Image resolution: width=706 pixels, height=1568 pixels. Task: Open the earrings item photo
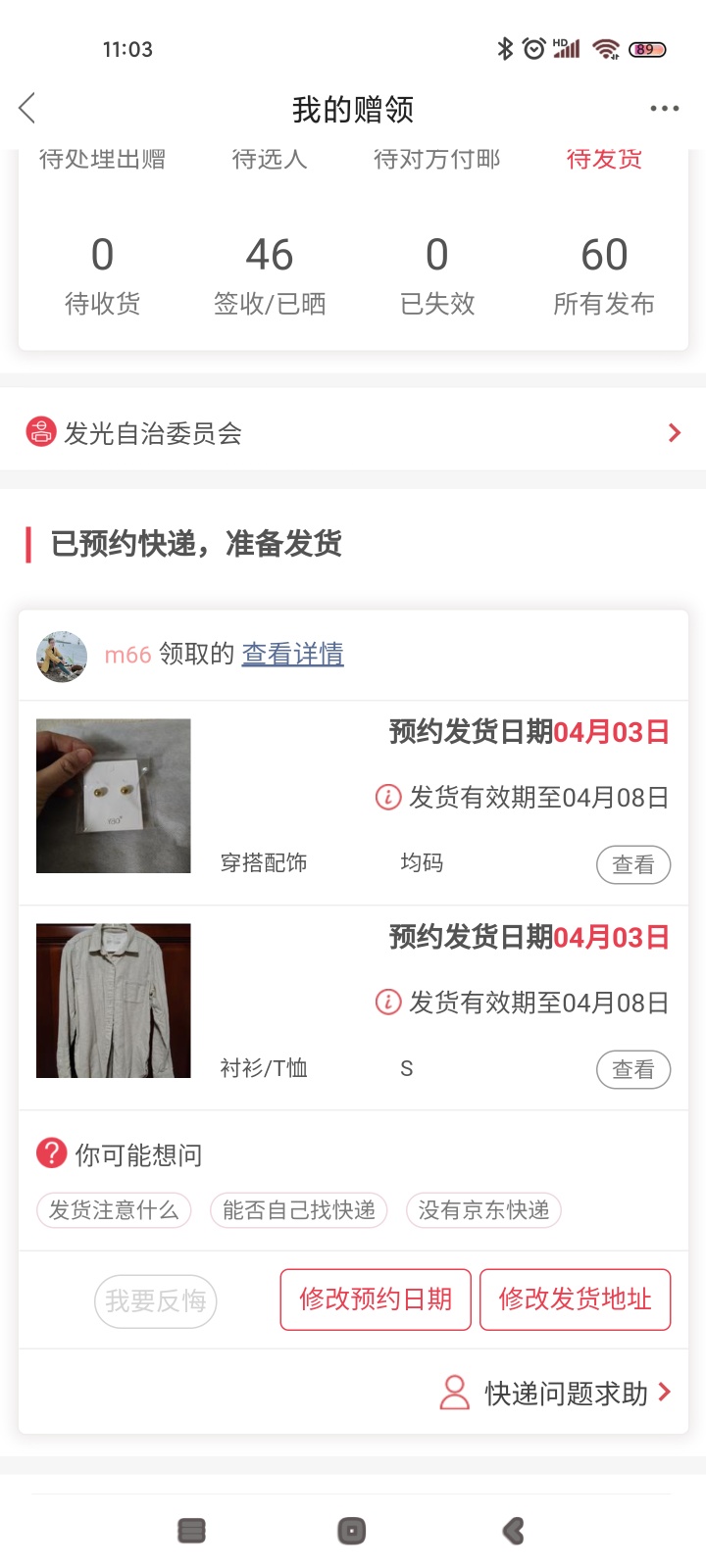(x=114, y=796)
